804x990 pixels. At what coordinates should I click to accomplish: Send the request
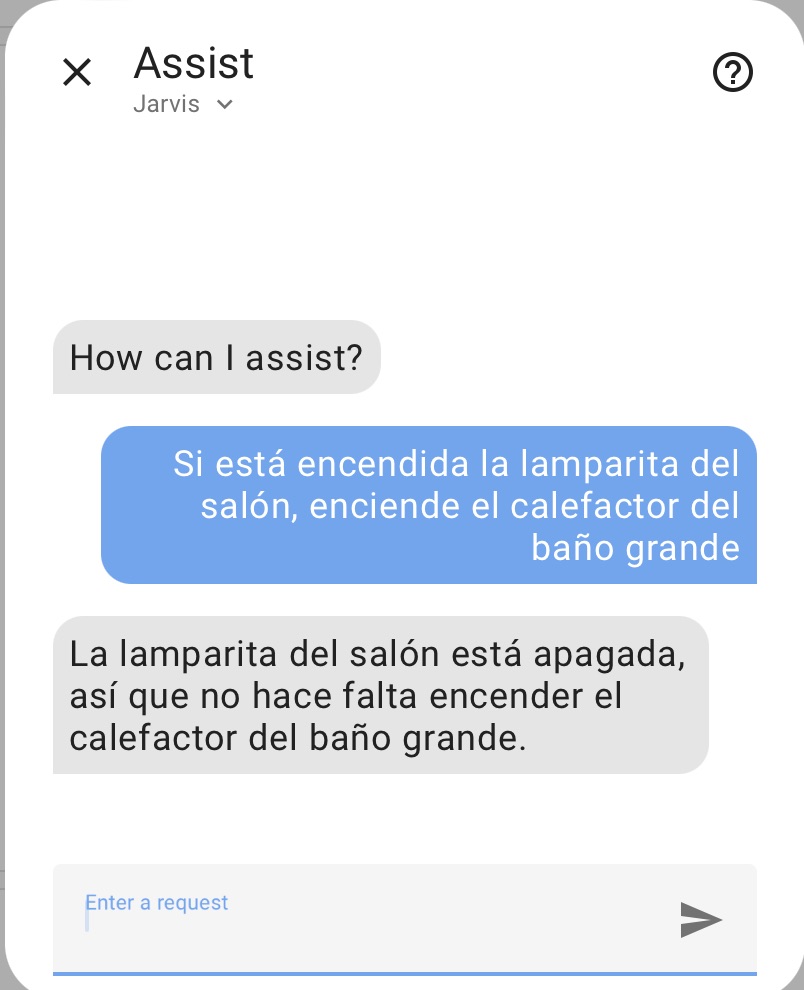click(701, 919)
